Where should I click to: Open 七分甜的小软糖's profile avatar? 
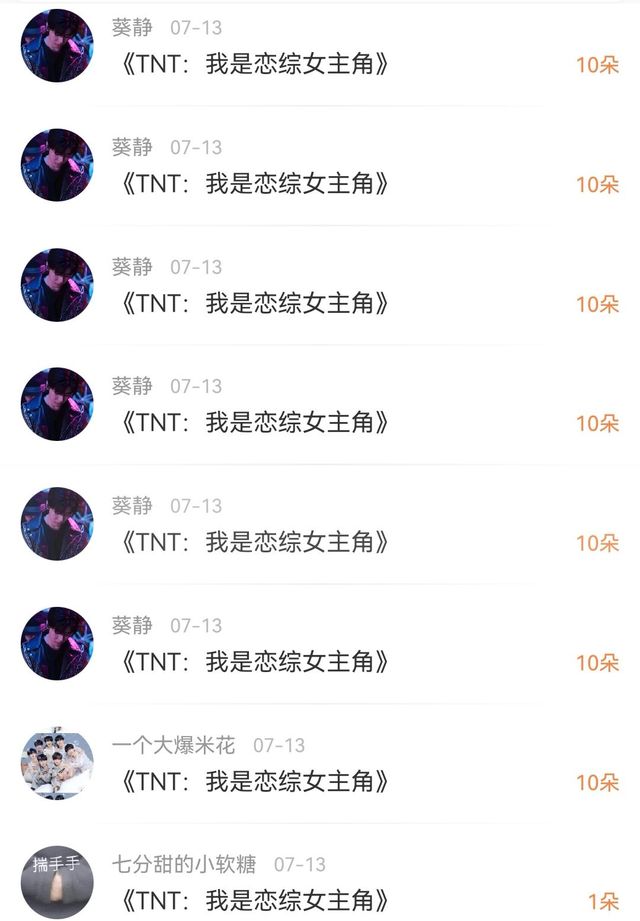[57, 882]
